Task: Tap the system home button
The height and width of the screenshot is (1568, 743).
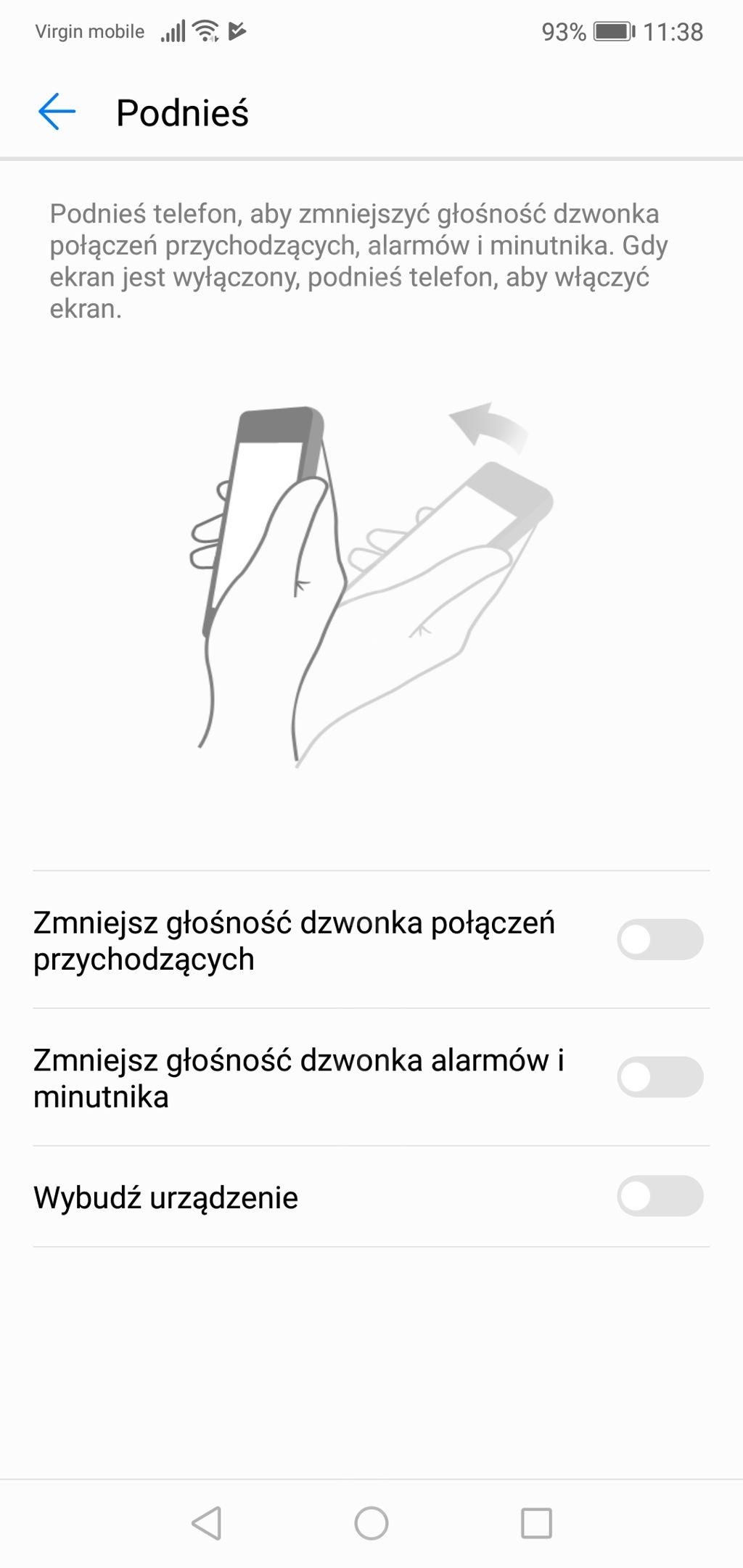Action: (371, 1523)
